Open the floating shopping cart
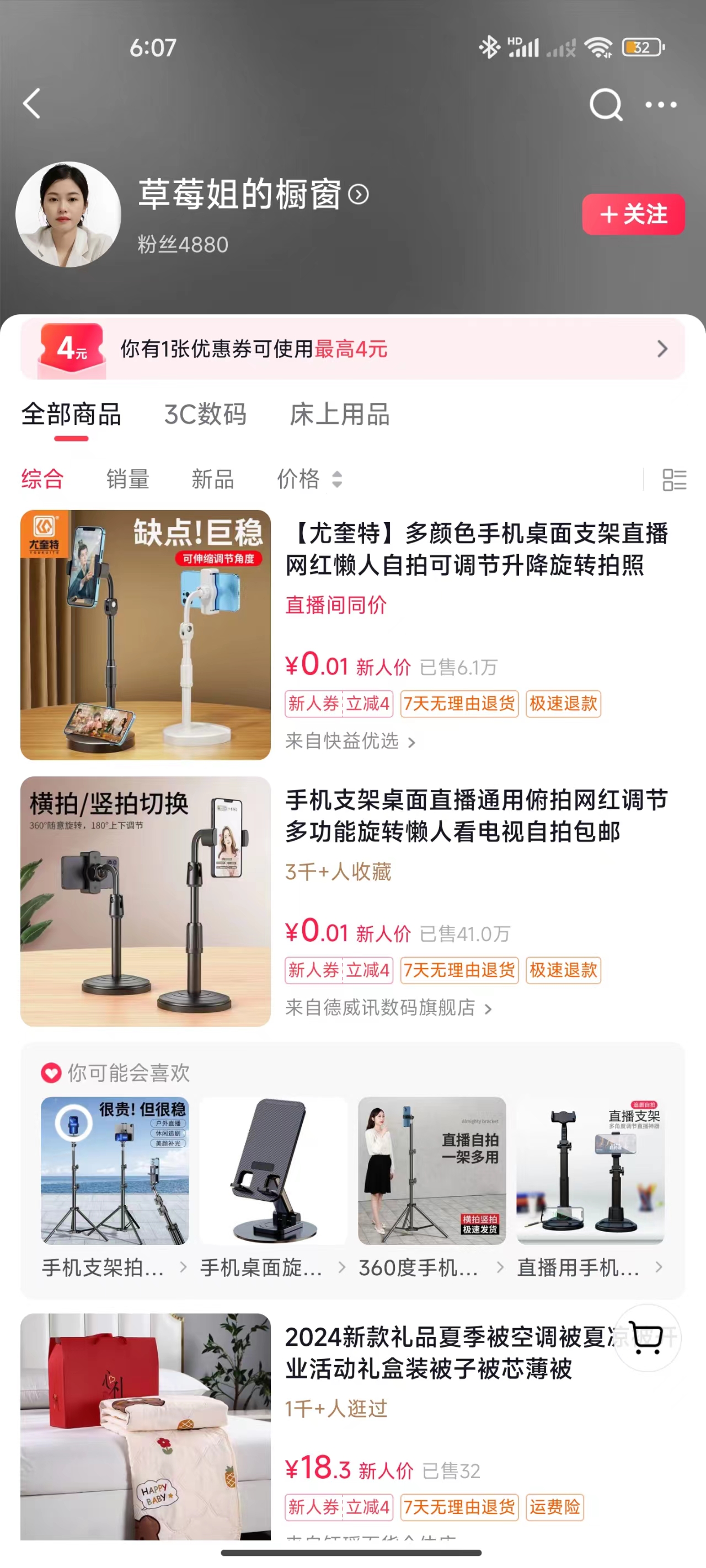This screenshot has width=706, height=1568. (x=646, y=1338)
